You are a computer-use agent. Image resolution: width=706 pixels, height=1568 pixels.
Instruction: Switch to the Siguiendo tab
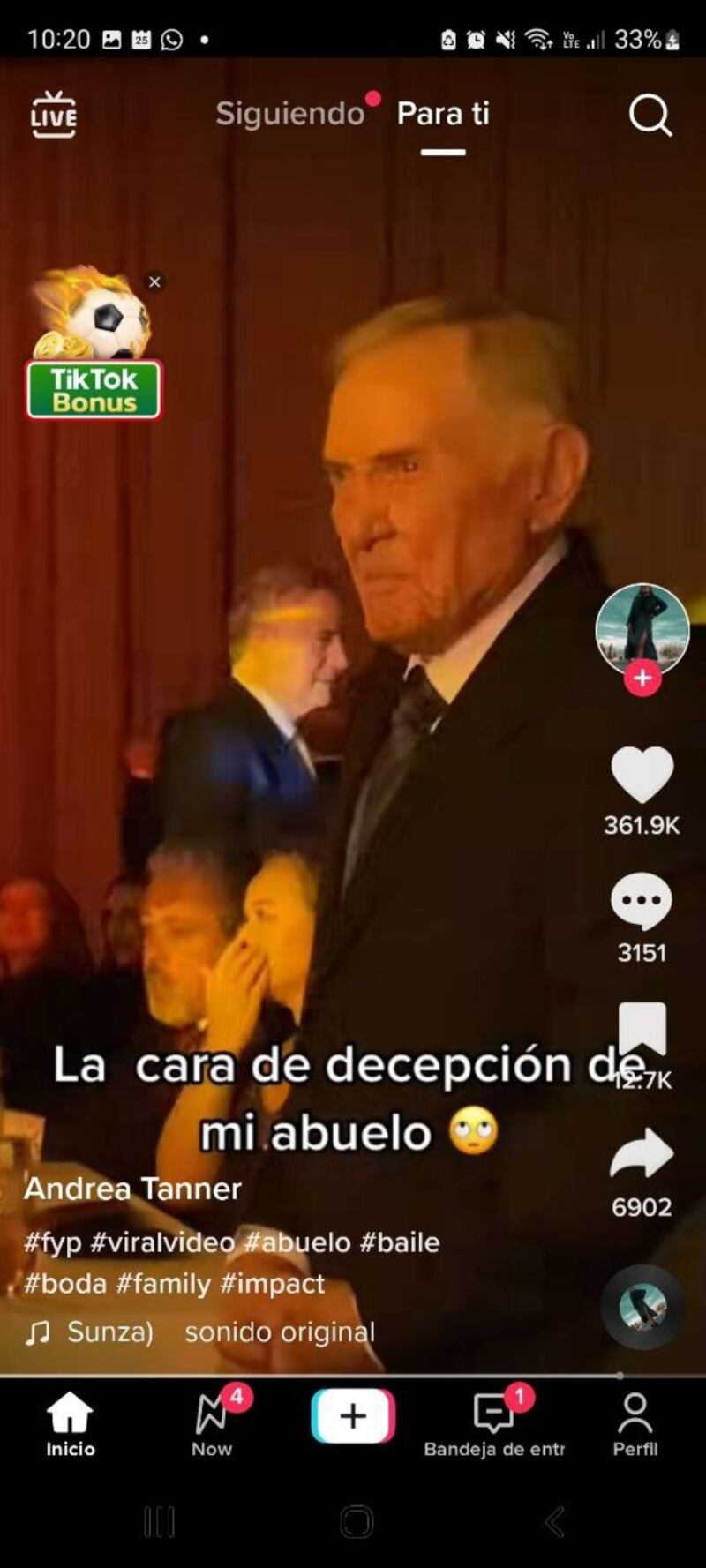tap(289, 114)
